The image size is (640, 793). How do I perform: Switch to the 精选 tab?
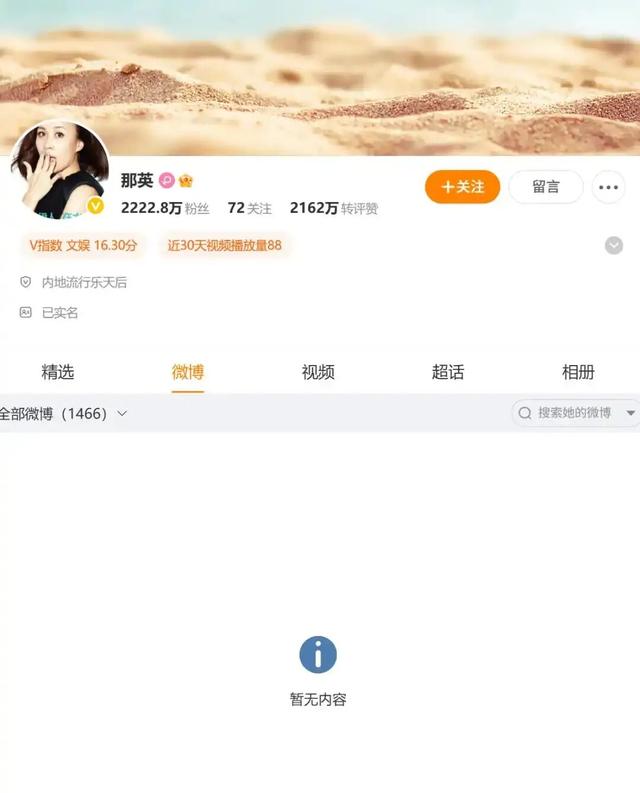coord(58,372)
